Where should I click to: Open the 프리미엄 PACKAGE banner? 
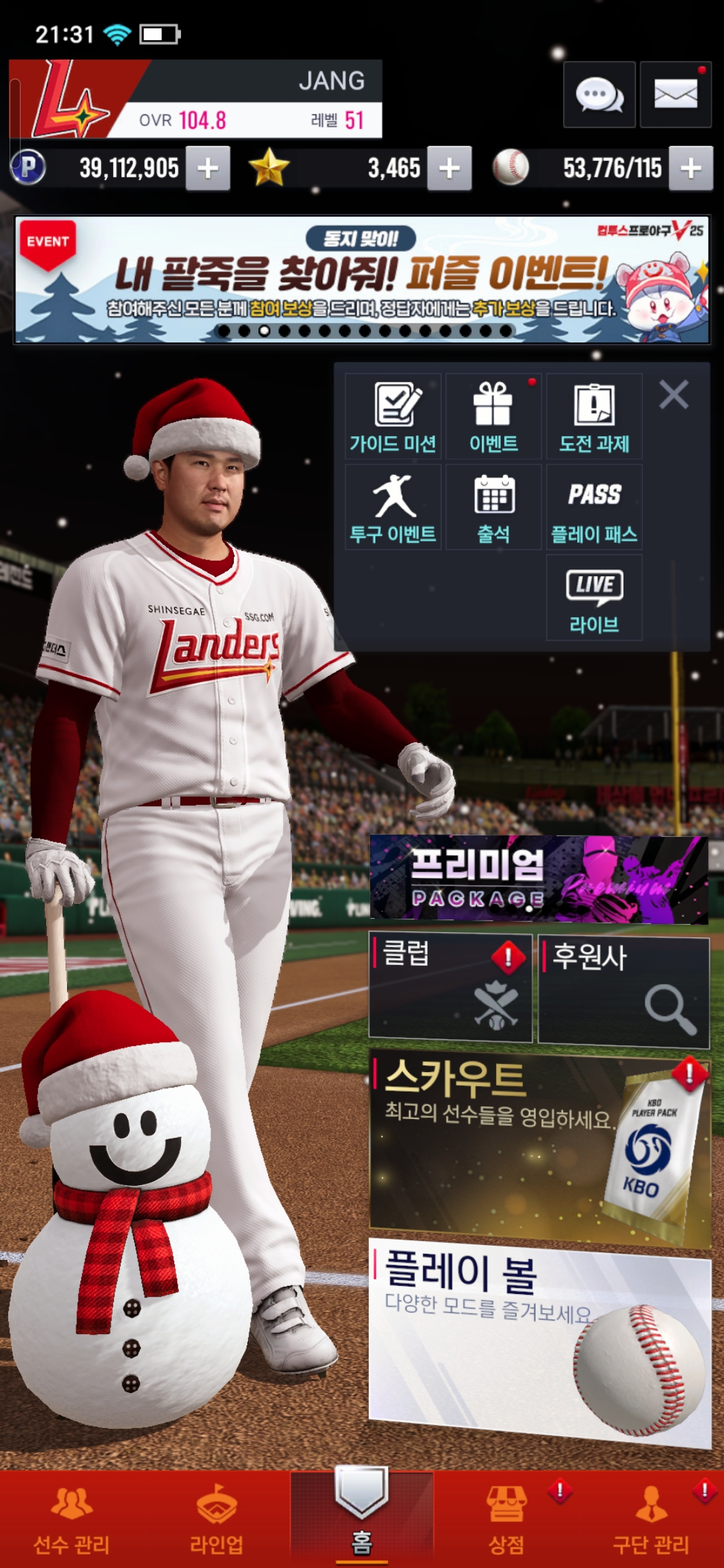[539, 878]
